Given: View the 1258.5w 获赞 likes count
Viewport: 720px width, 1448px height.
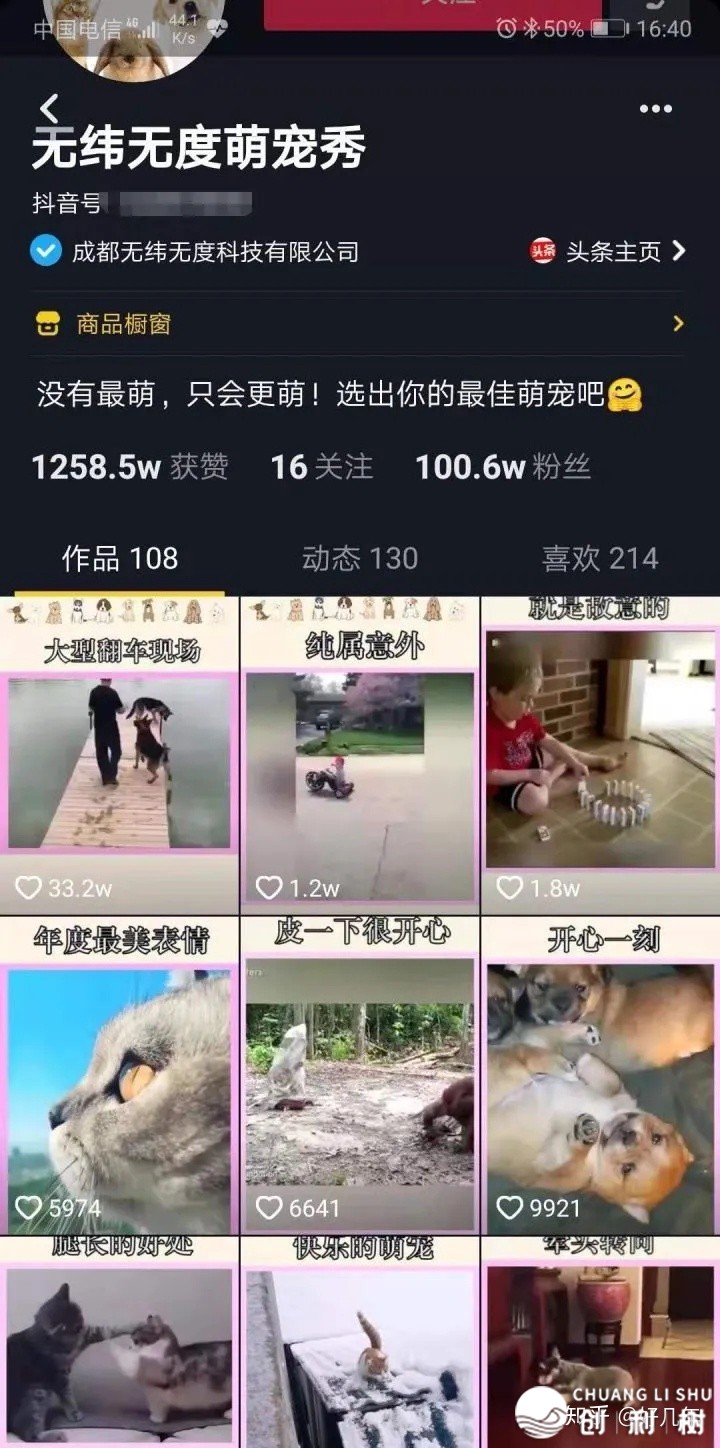Looking at the screenshot, I should (130, 467).
